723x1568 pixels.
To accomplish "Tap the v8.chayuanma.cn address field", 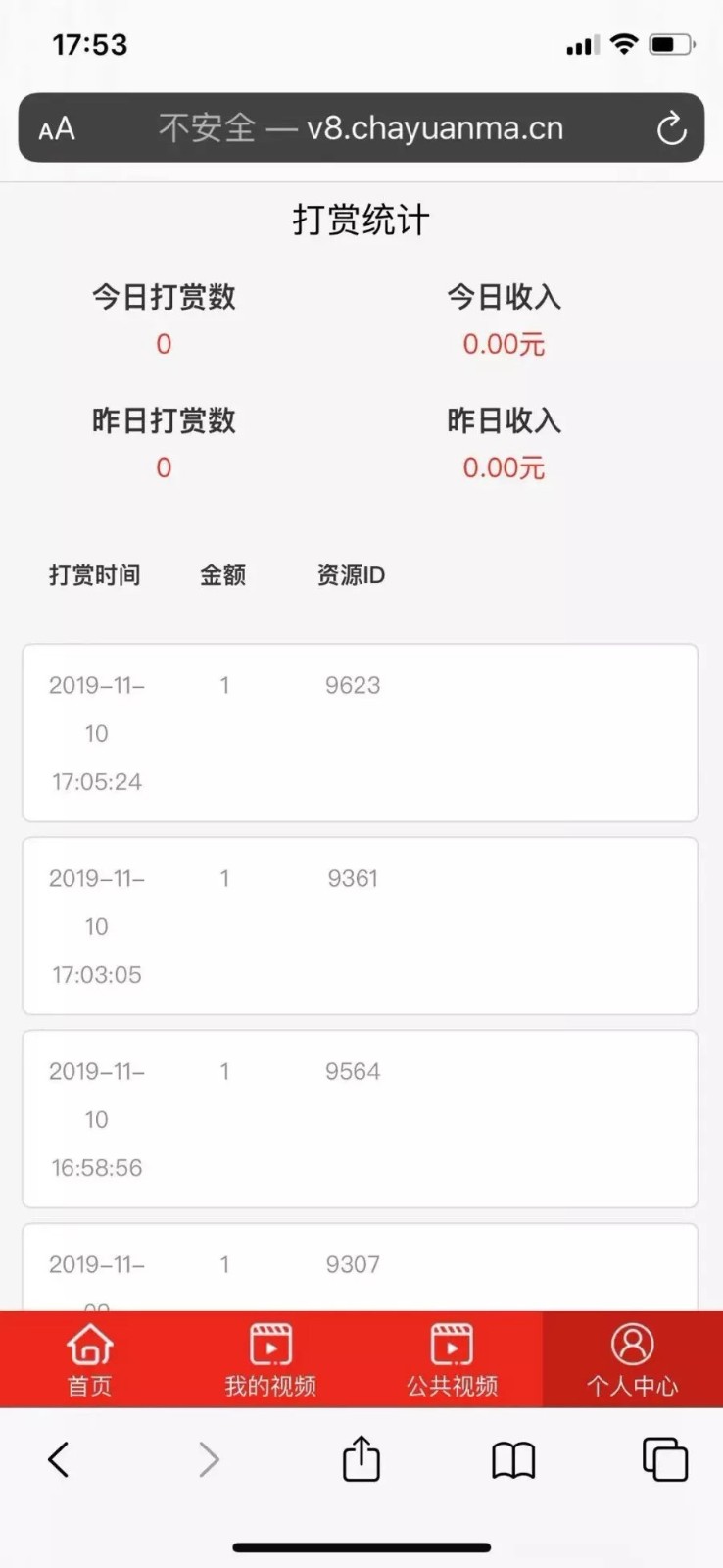I will coord(361,128).
